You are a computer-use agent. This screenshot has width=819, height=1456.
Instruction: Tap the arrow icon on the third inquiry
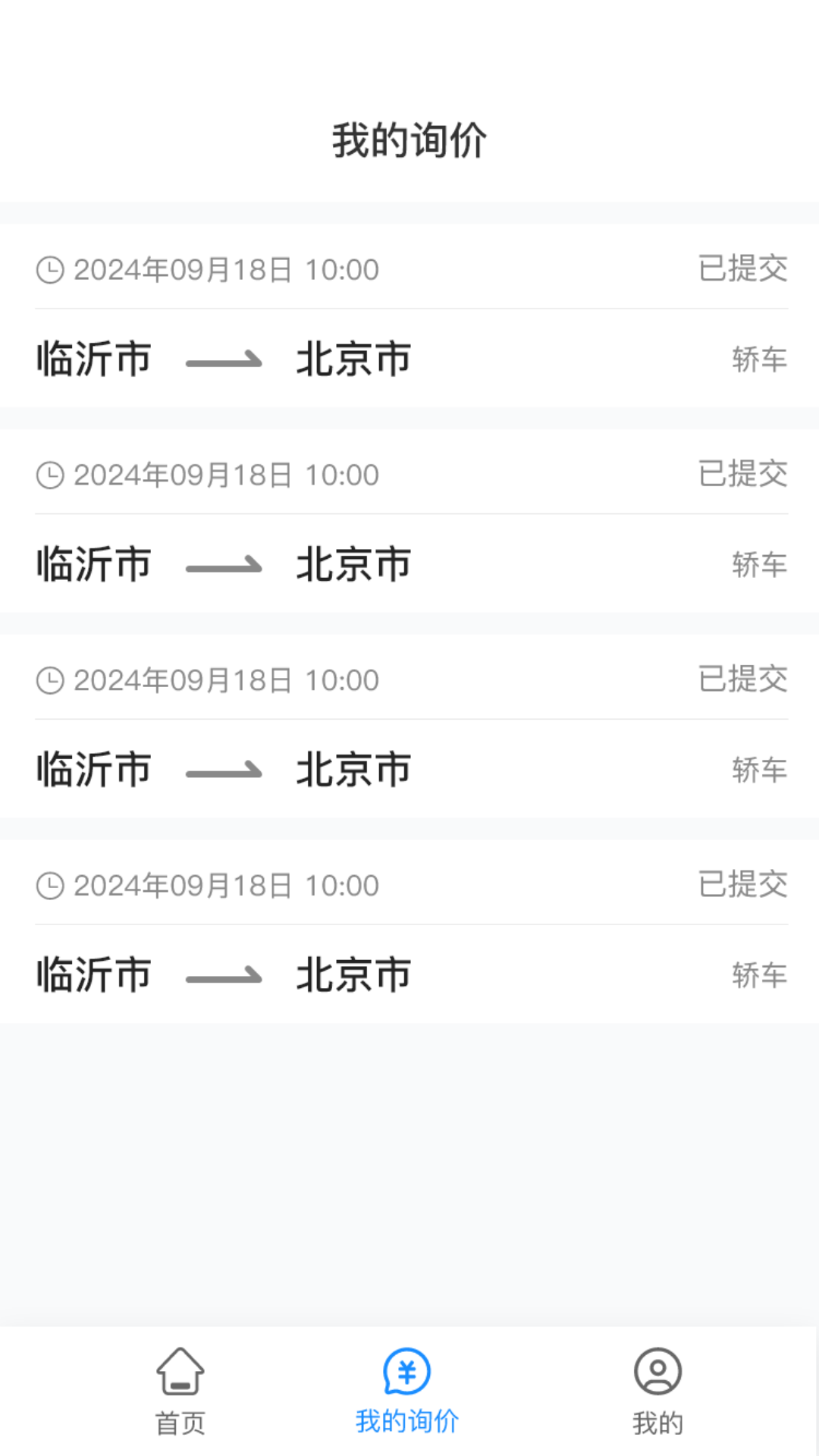click(224, 769)
